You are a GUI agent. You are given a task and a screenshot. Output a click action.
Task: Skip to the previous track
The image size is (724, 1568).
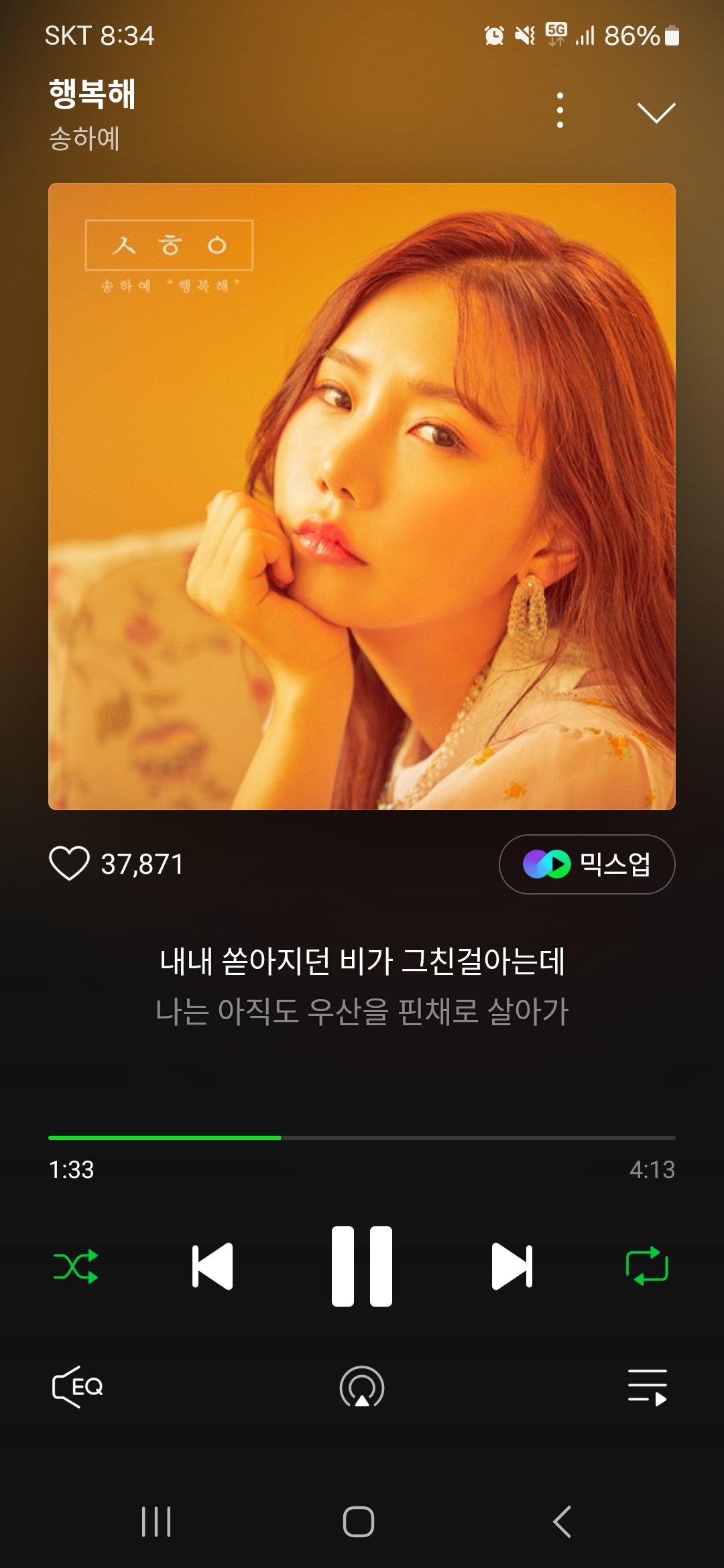[213, 1266]
